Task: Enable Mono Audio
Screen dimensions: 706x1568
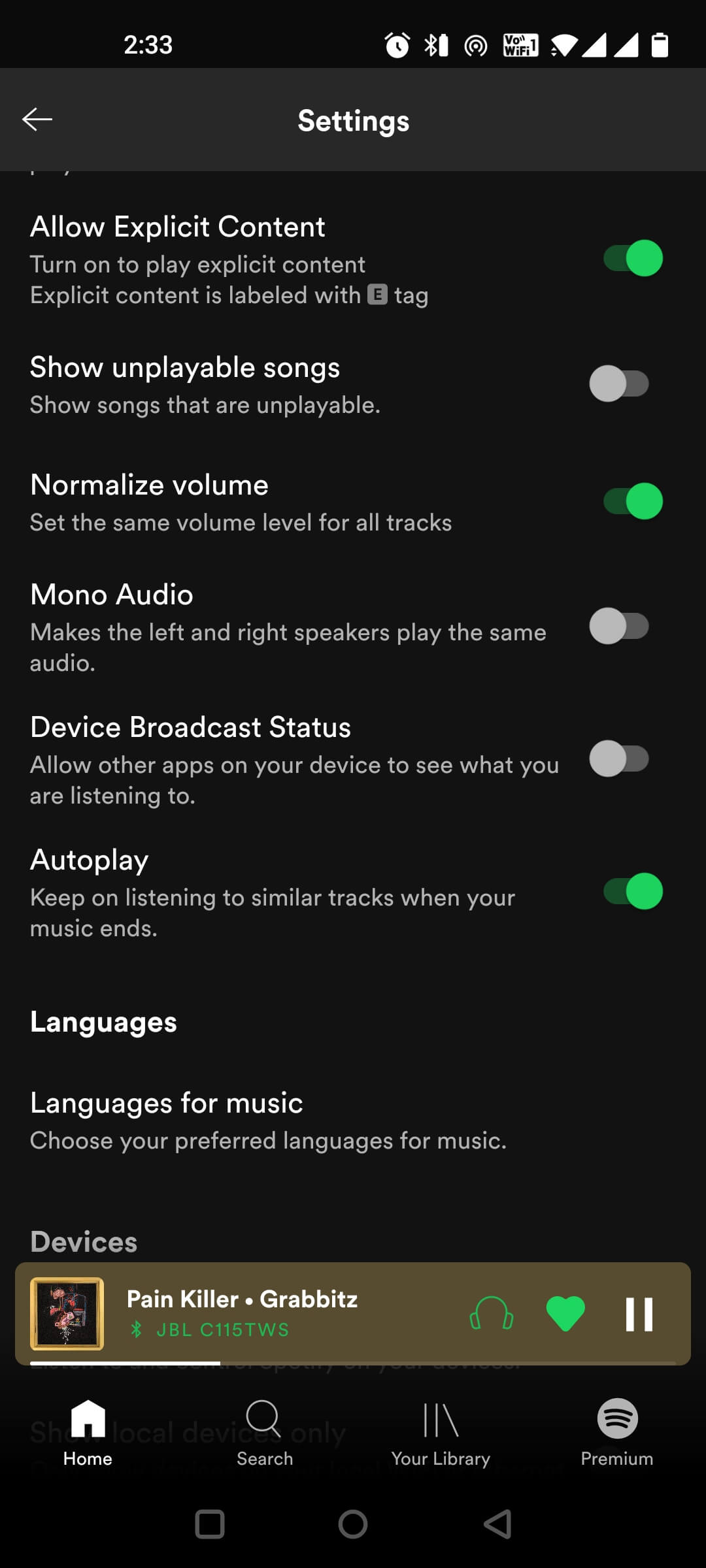Action: coord(619,626)
